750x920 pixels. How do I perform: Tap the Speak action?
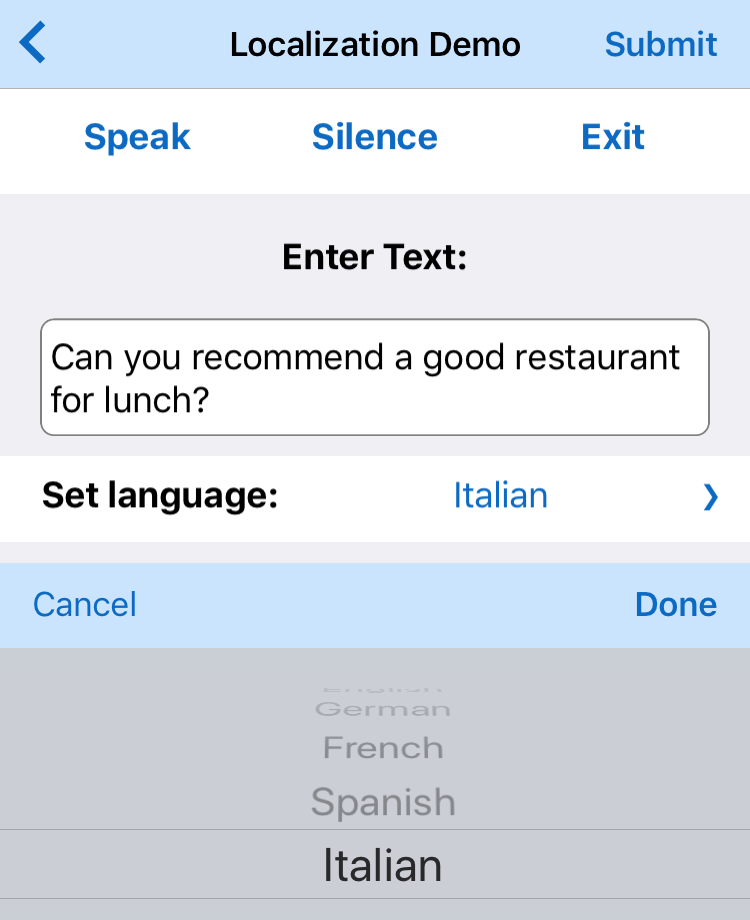point(137,137)
